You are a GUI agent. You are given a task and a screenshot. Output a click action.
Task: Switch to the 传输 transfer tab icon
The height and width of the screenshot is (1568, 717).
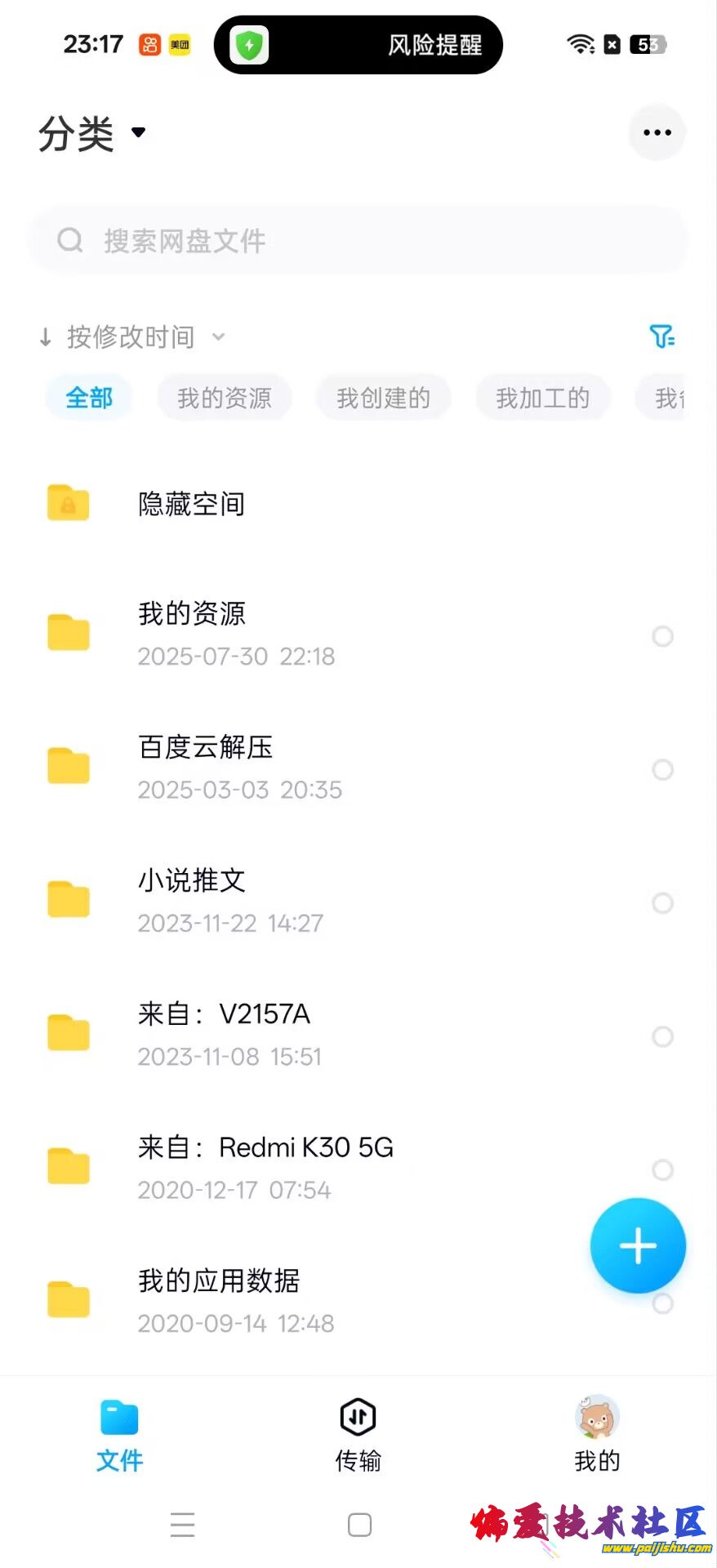(x=357, y=1419)
